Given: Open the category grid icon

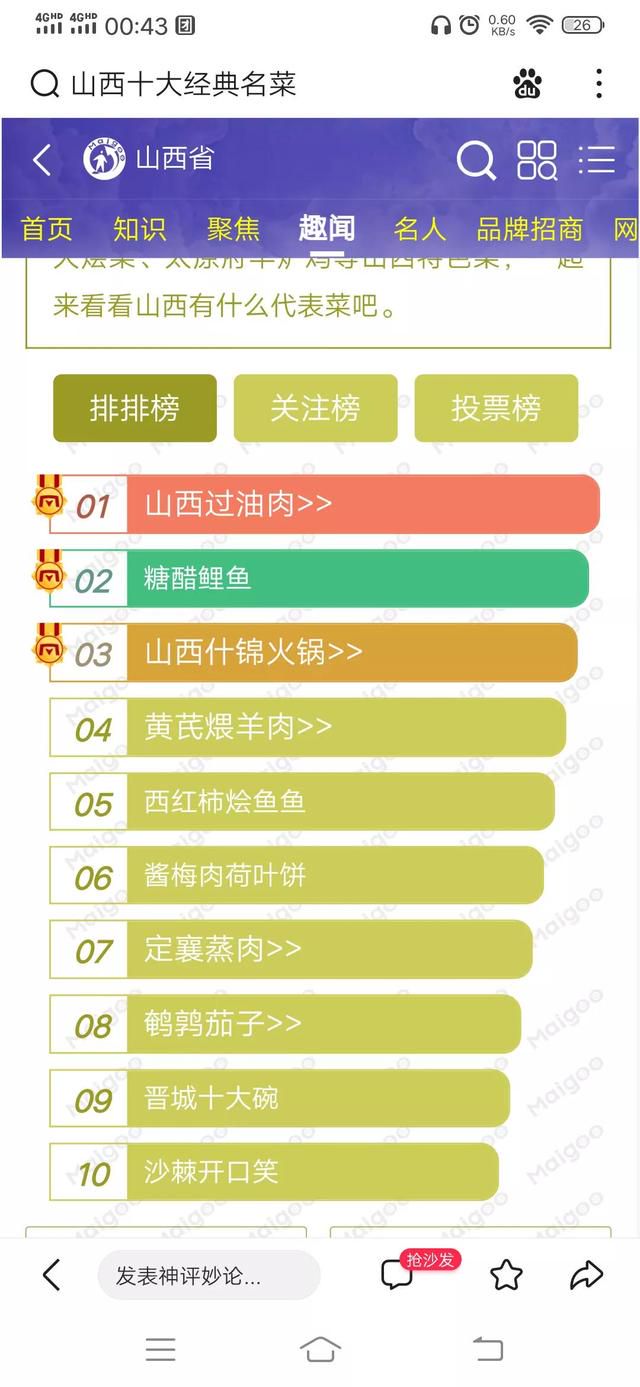Looking at the screenshot, I should tap(537, 160).
